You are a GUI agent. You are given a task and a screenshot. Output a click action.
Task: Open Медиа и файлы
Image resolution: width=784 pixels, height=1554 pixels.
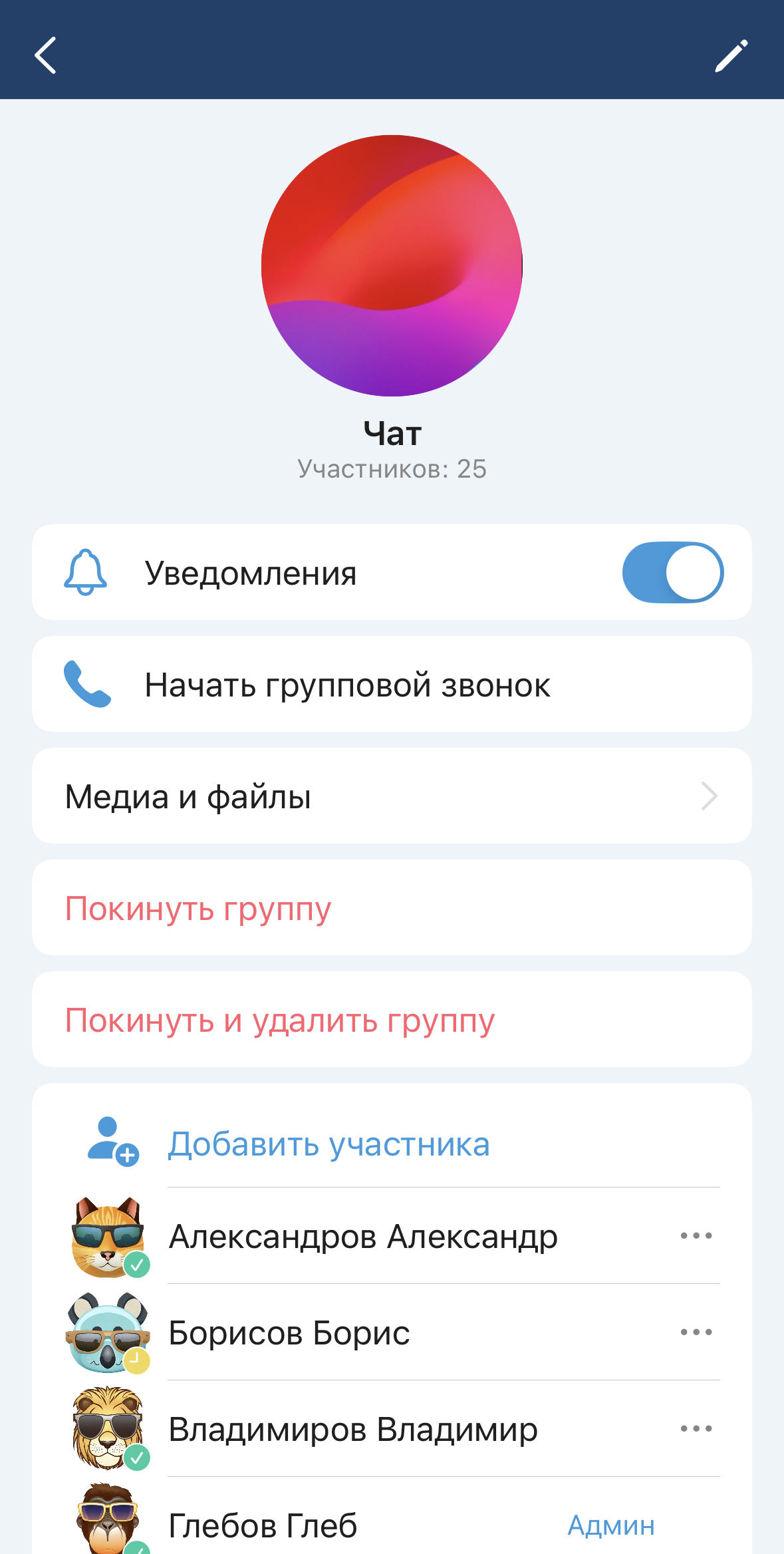click(x=392, y=796)
